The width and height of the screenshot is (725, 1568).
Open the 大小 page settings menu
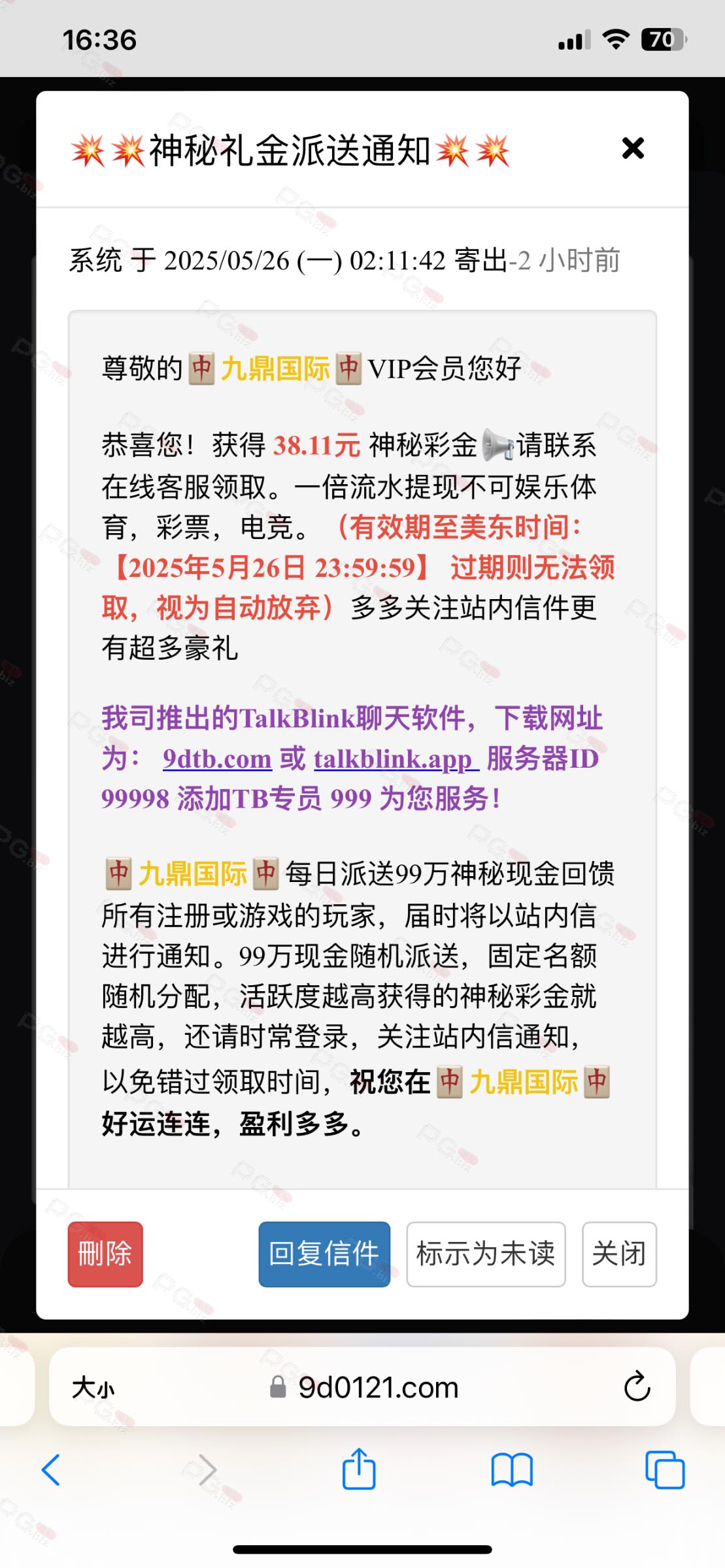point(93,1387)
